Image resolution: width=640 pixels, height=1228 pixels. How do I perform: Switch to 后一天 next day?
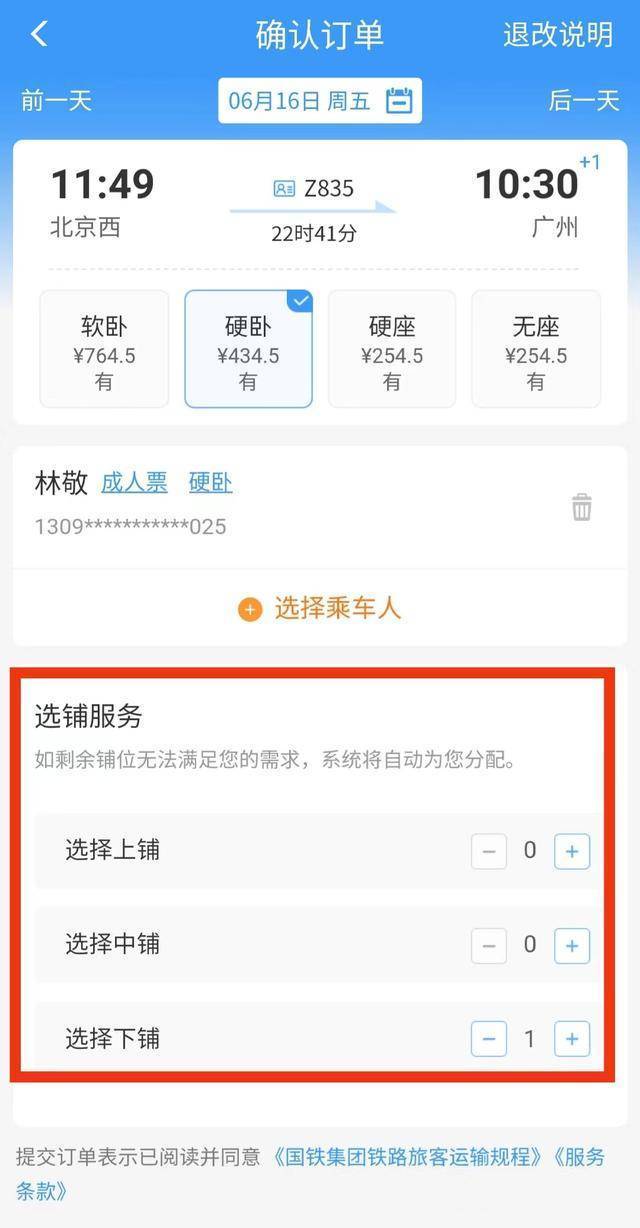coord(584,101)
